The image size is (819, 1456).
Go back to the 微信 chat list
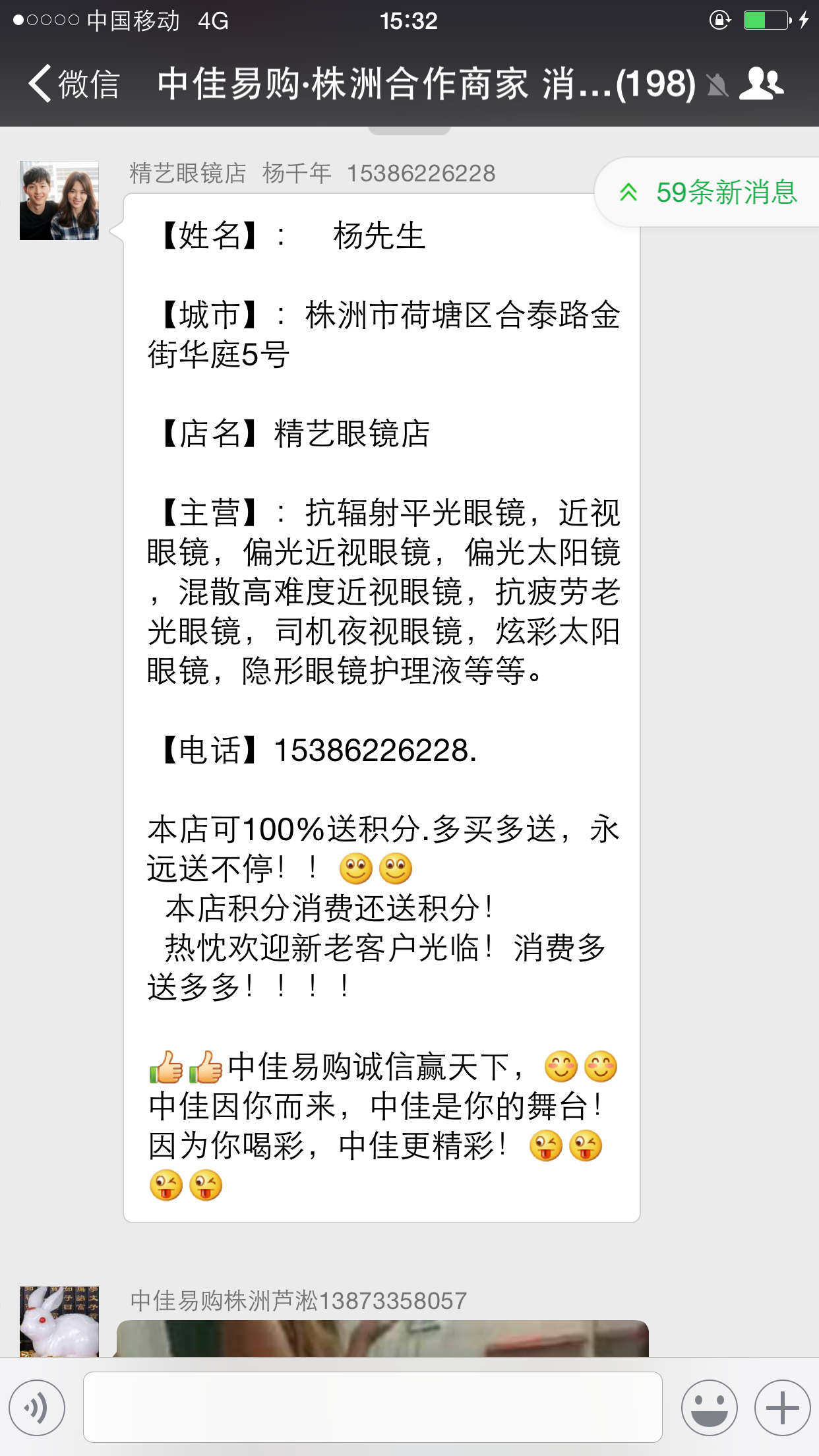pyautogui.click(x=74, y=84)
